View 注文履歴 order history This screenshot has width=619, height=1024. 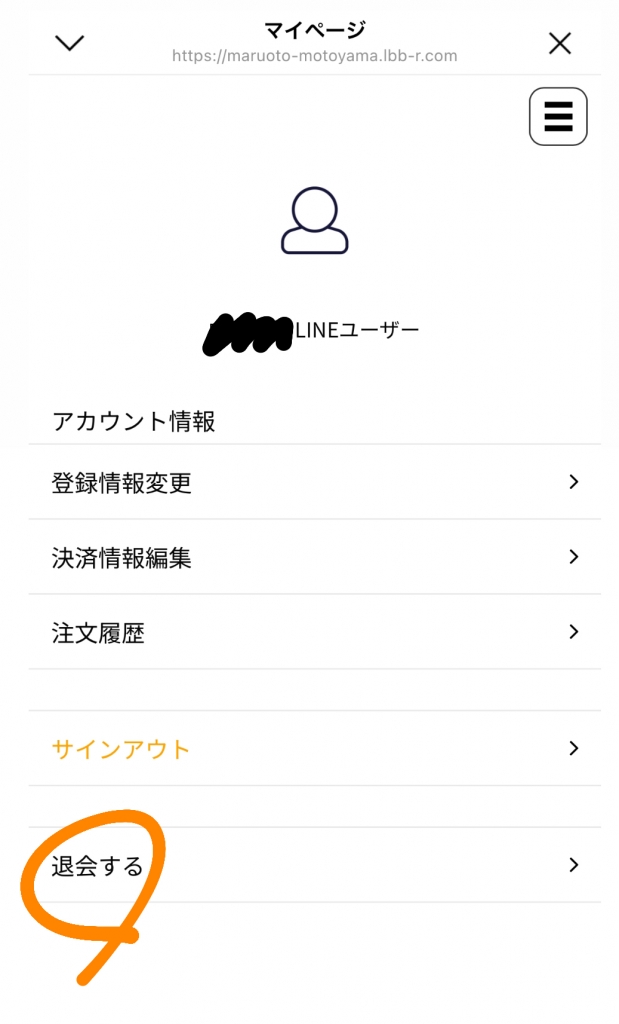314,632
